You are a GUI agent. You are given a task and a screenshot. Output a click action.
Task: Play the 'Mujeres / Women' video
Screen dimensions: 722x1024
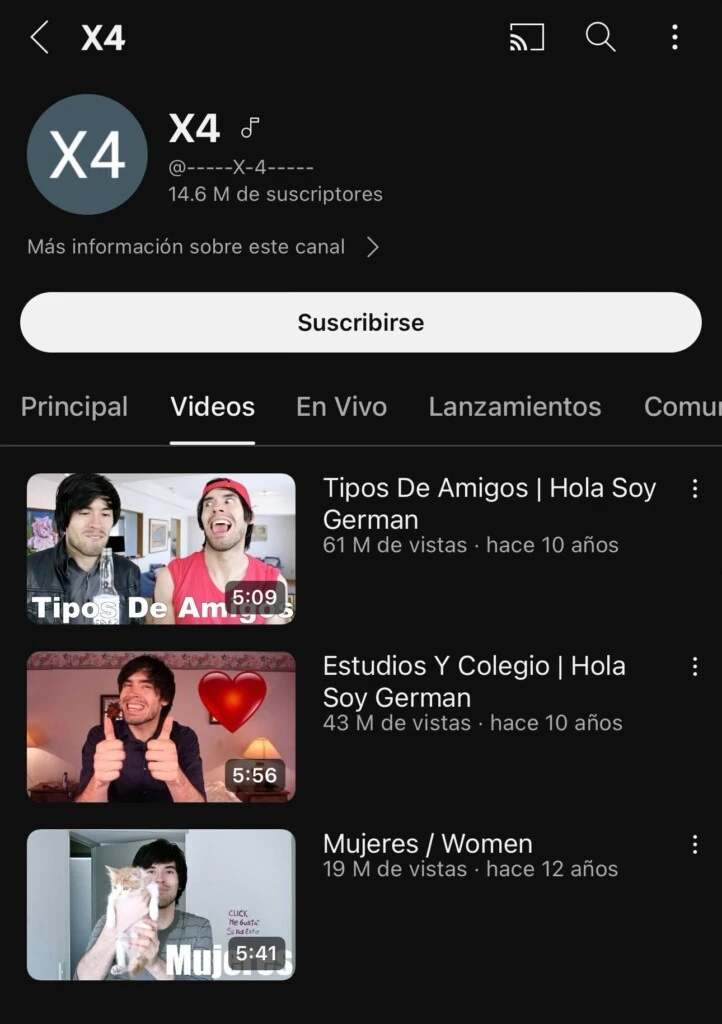click(x=161, y=904)
